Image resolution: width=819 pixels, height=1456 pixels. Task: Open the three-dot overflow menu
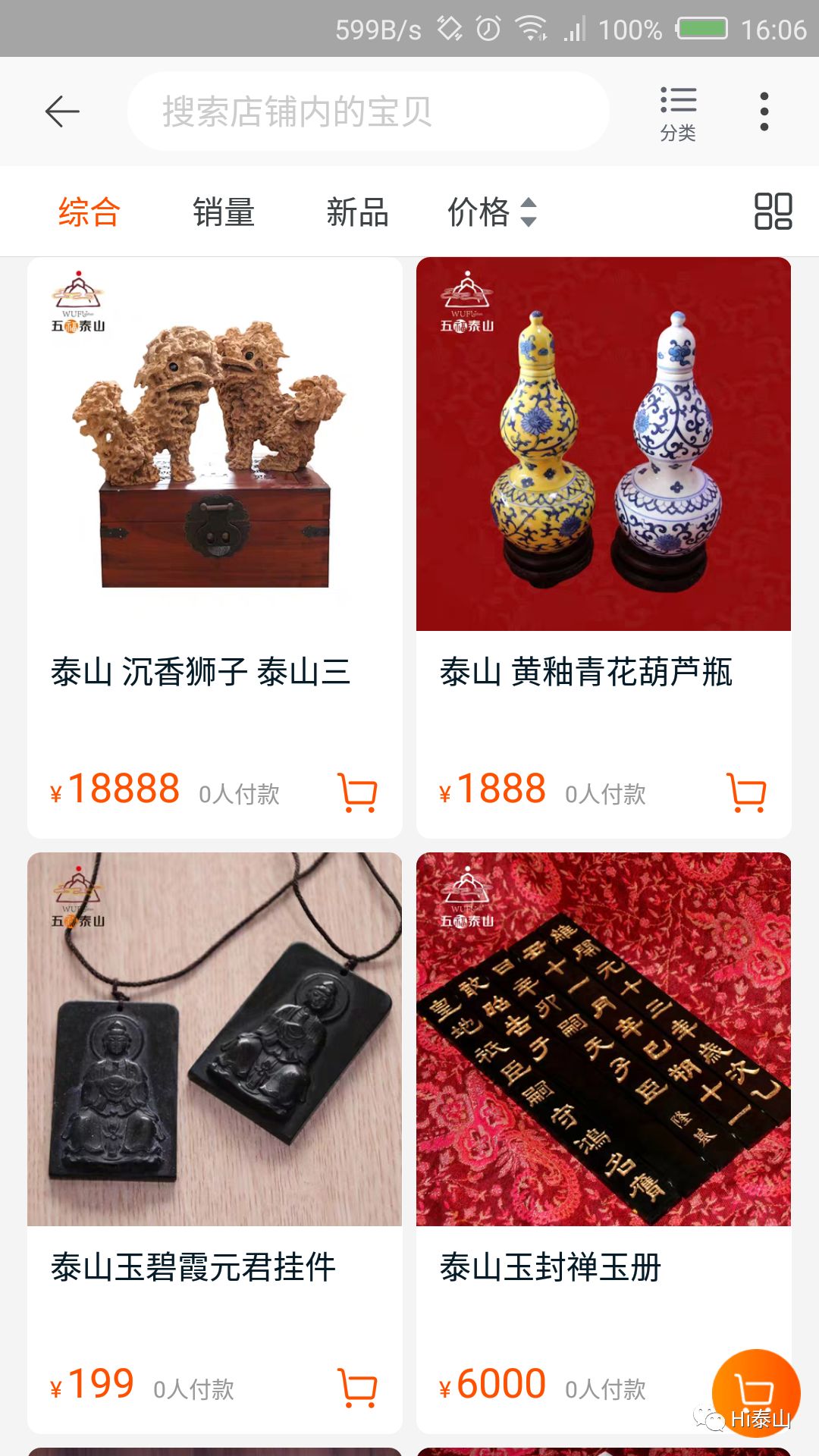click(x=764, y=111)
